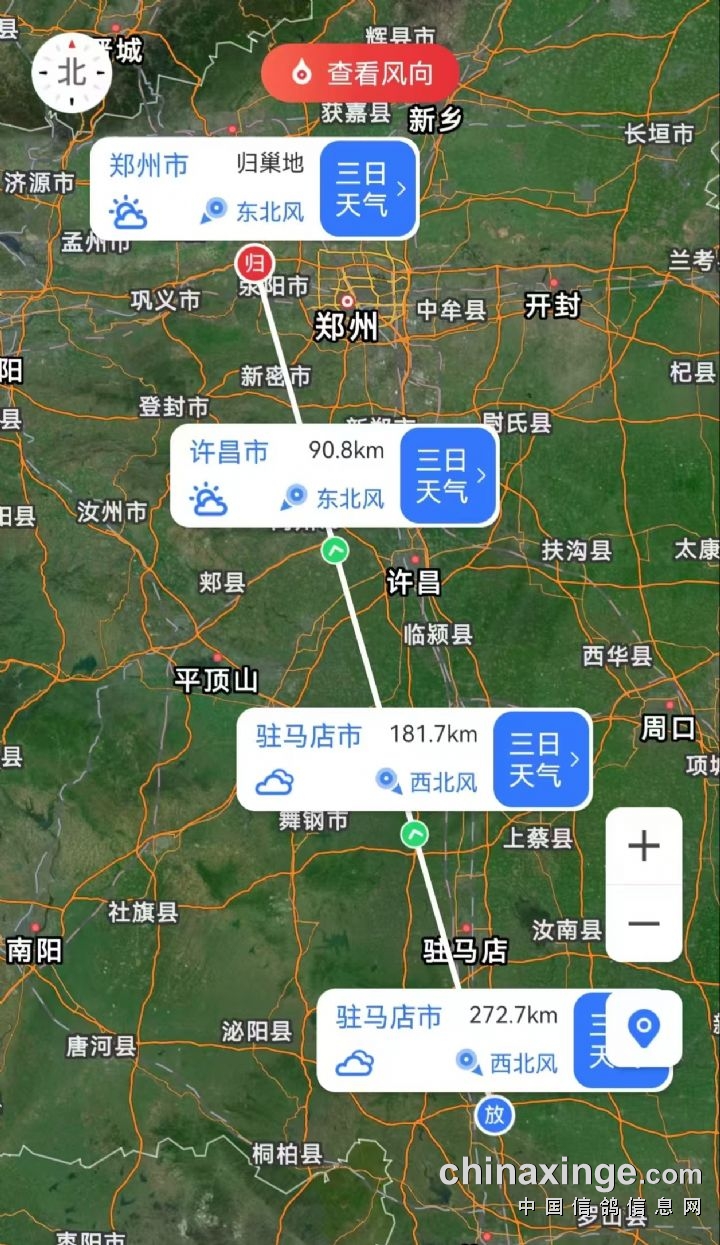
Task: Show 三日天气 for 驻马店市 at 181.7km
Action: (x=542, y=759)
